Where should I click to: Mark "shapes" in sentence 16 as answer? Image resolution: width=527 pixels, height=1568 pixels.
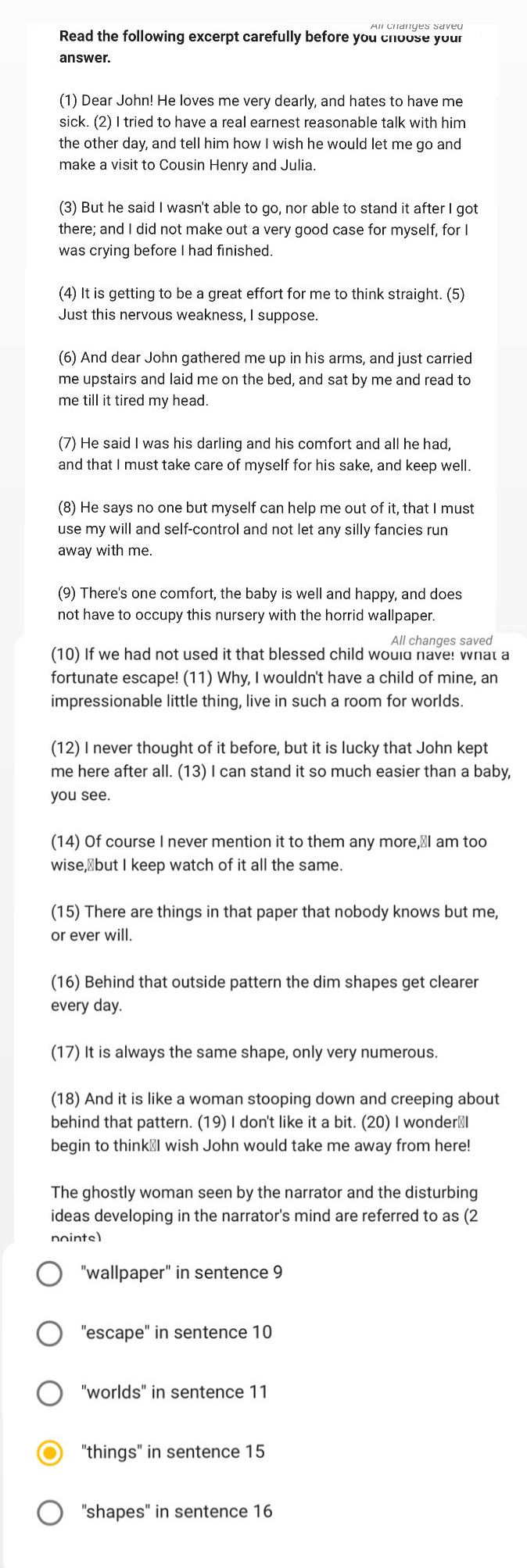pyautogui.click(x=50, y=1512)
